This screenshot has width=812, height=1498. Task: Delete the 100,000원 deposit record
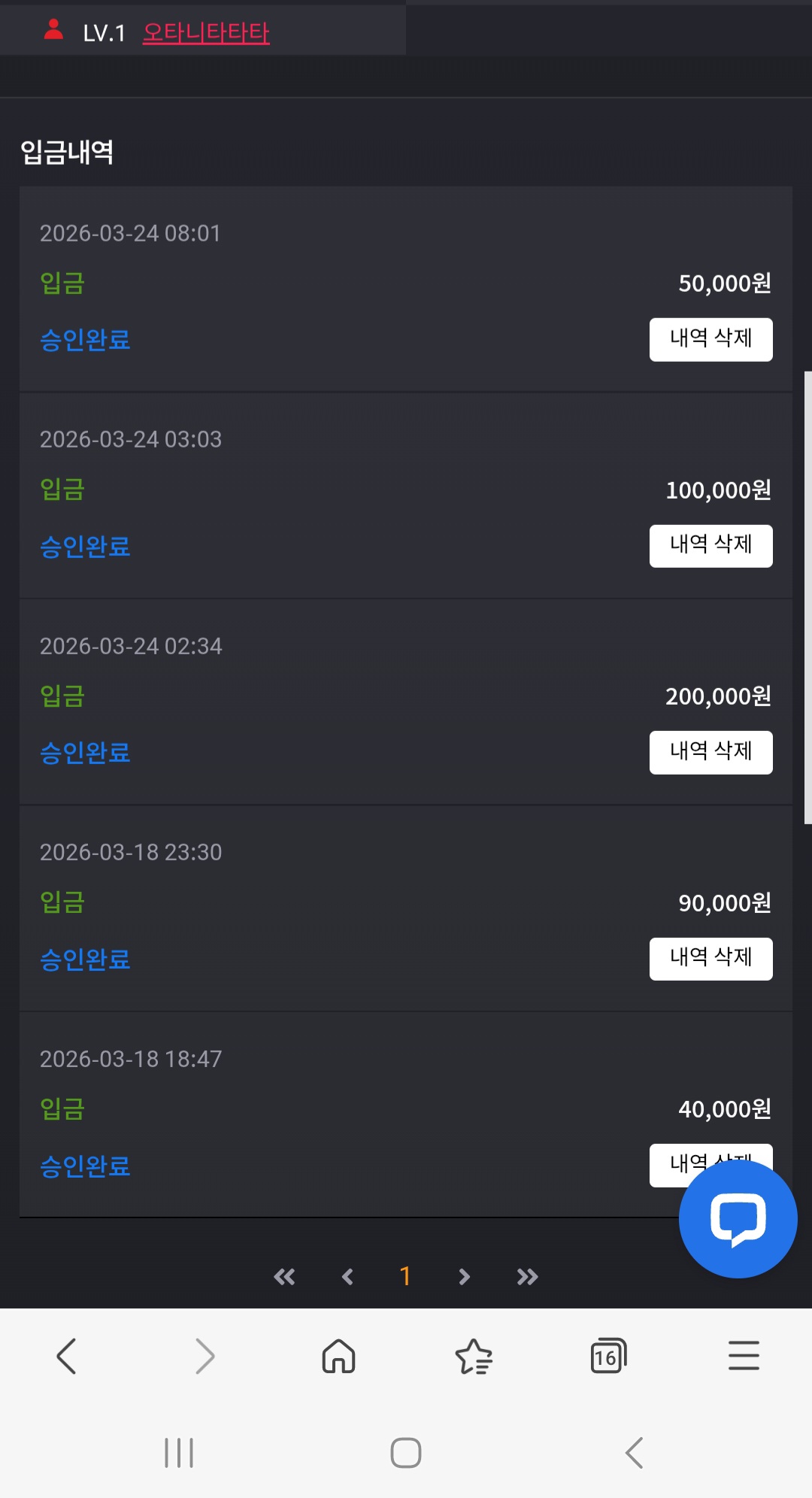point(710,545)
